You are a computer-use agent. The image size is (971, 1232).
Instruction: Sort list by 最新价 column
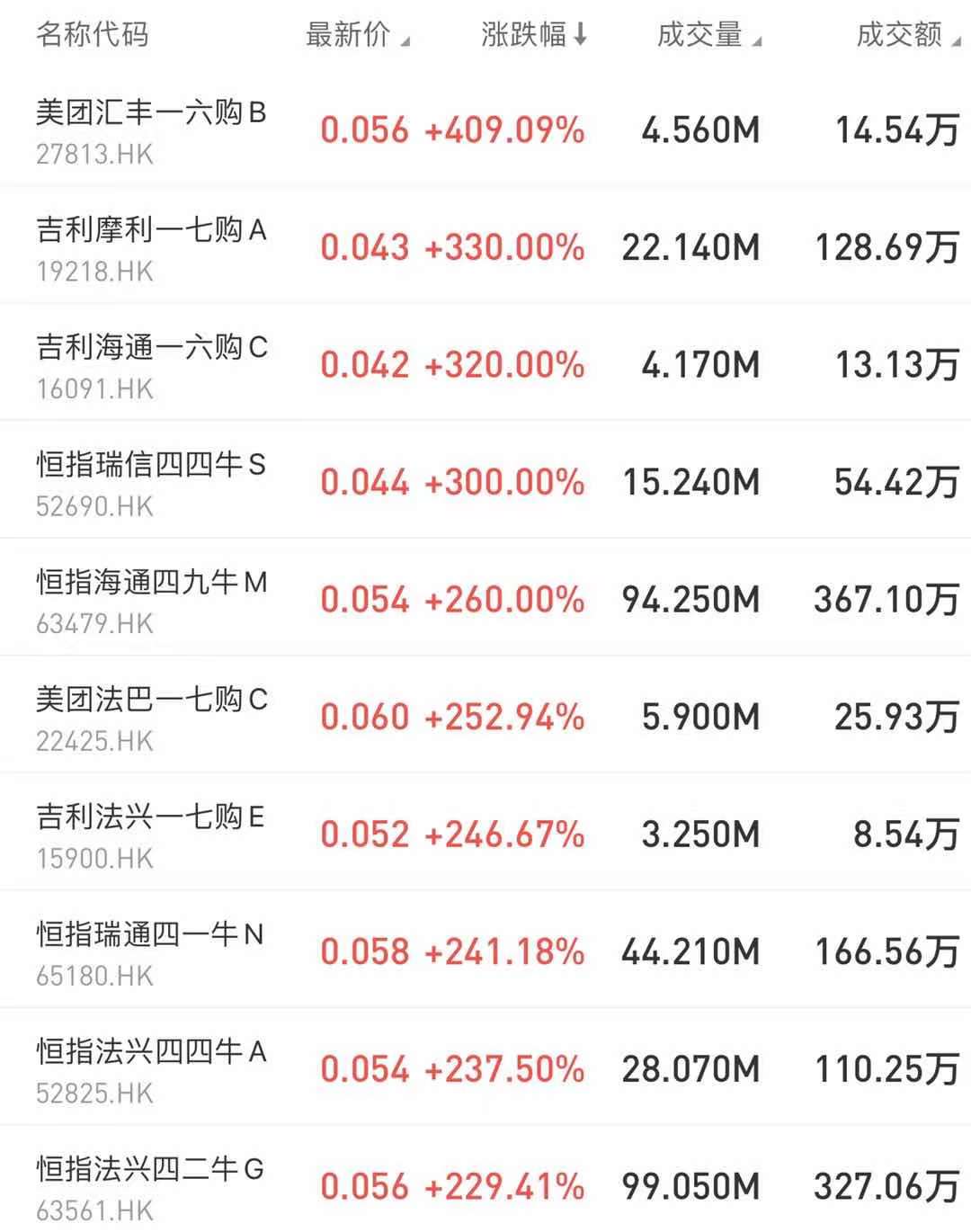point(357,35)
